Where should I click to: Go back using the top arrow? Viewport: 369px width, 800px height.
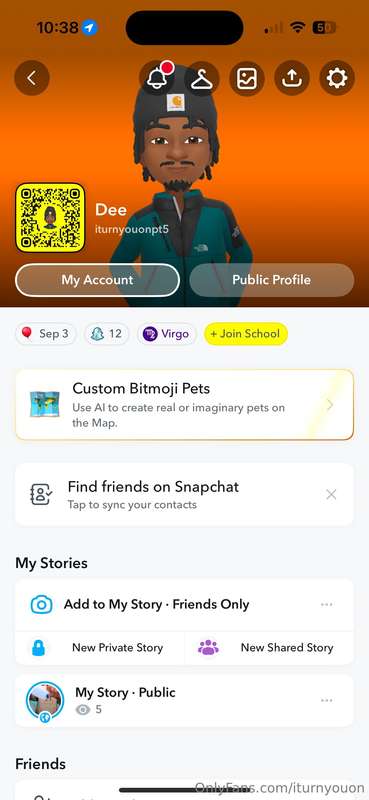[32, 78]
